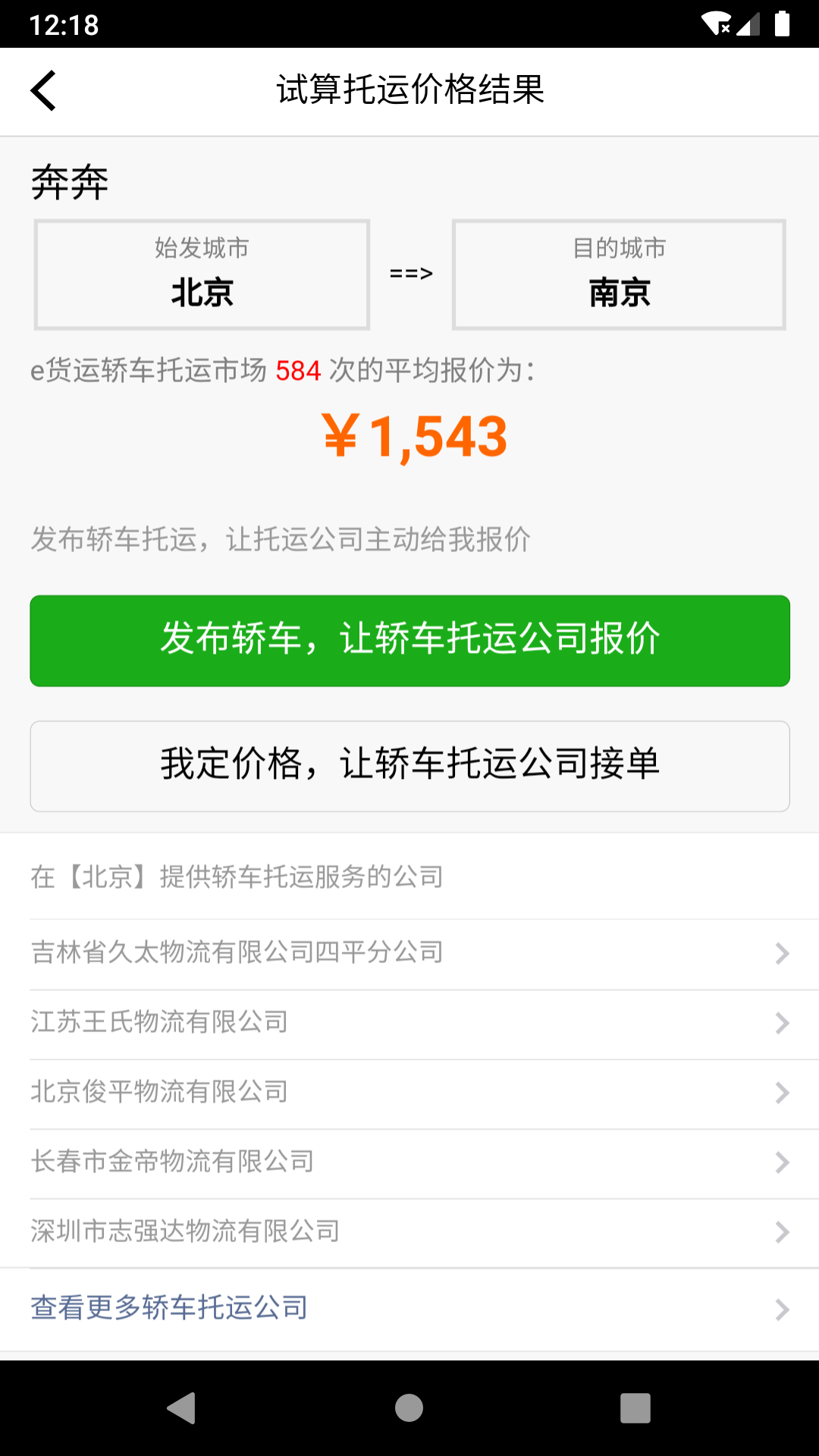The image size is (819, 1456).
Task: Choose 我定价格，让轿车托运公司接单
Action: 409,766
